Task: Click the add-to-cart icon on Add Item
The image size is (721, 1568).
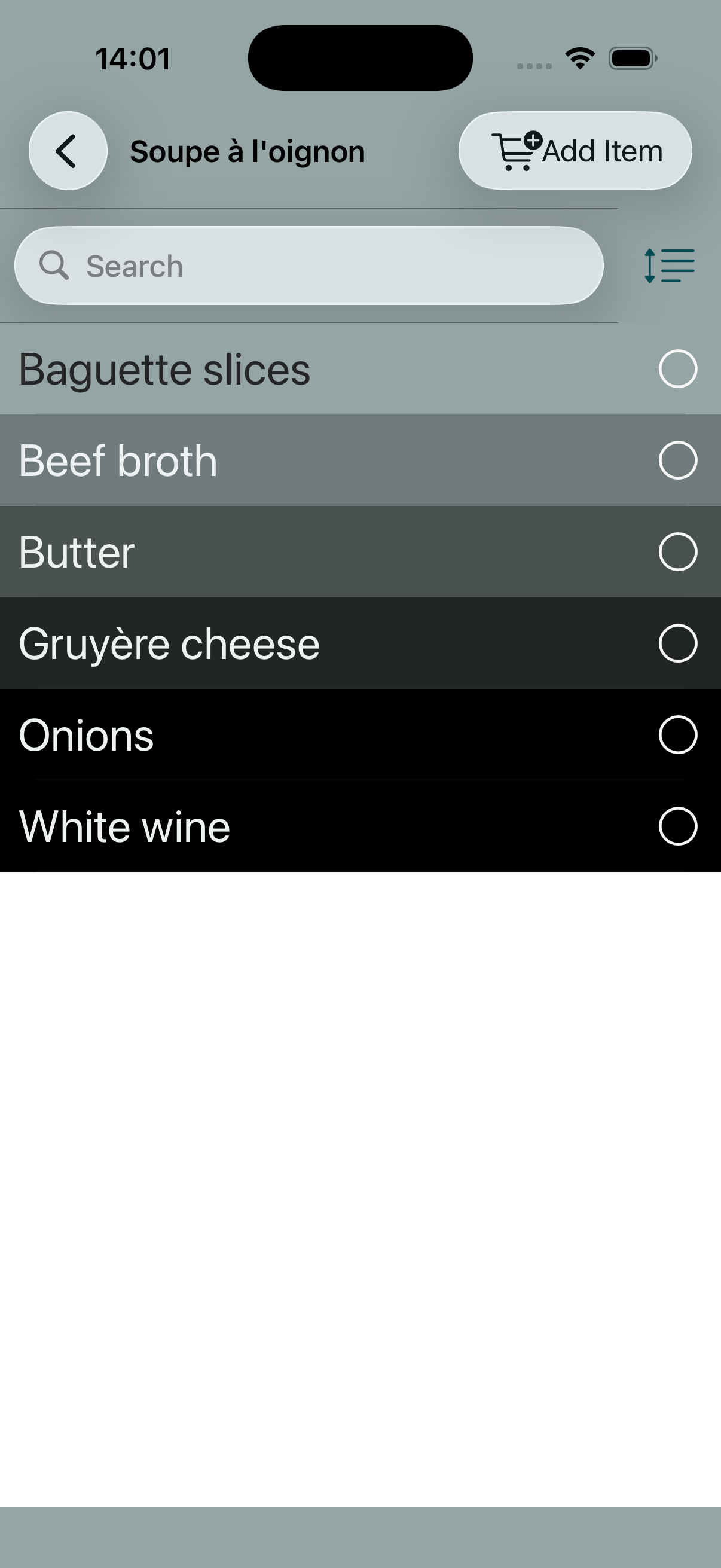Action: [517, 150]
